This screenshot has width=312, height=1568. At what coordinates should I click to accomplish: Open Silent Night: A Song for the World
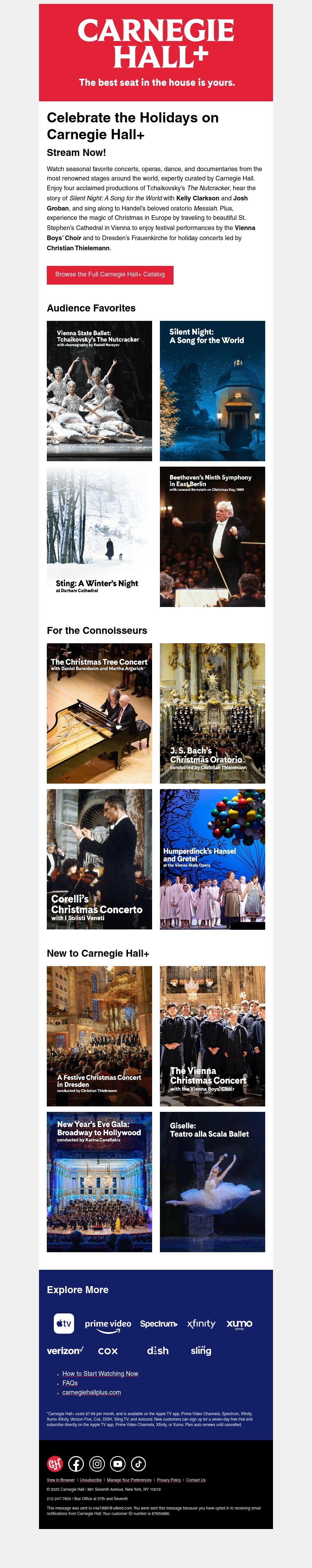click(x=212, y=391)
